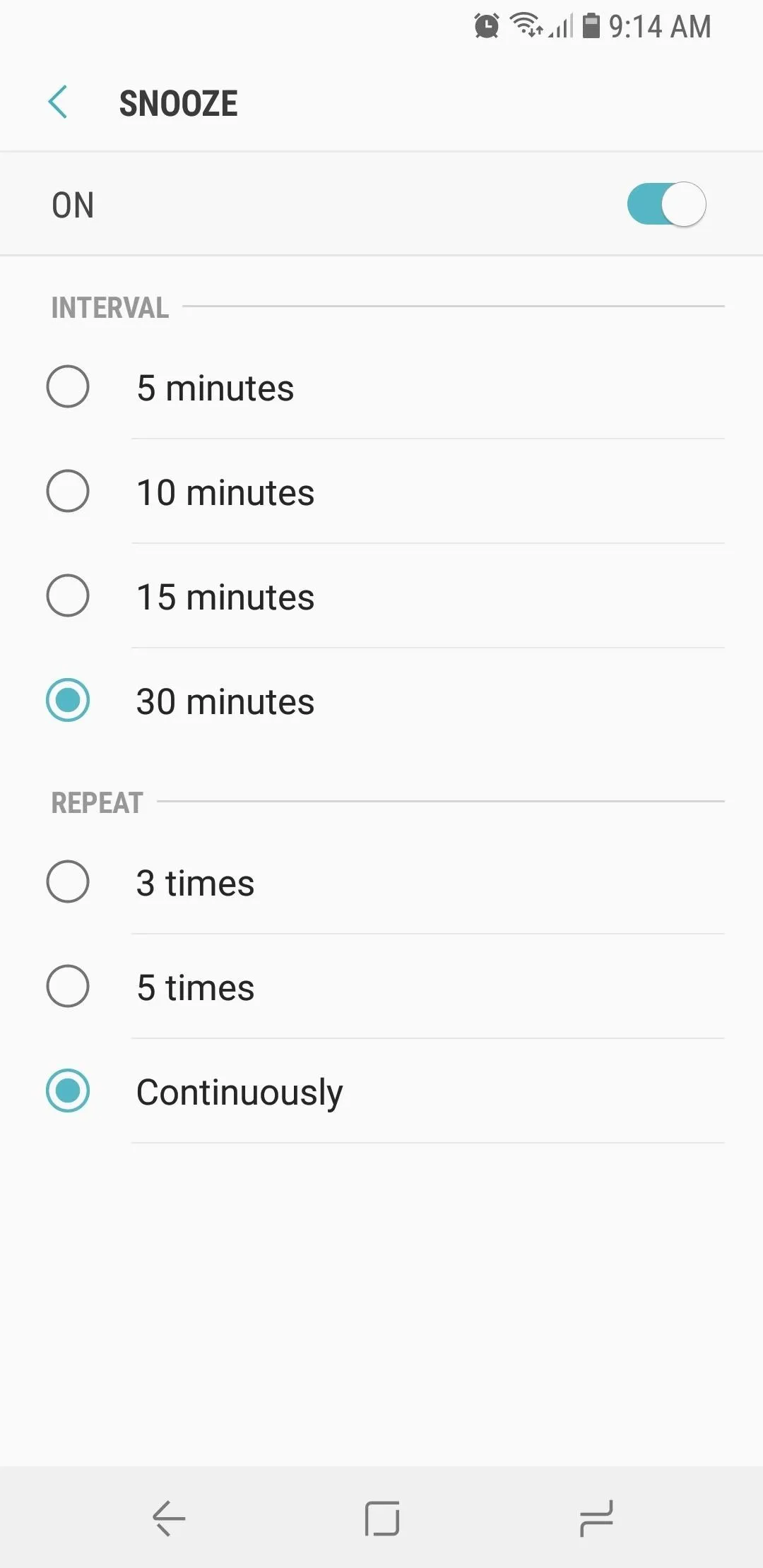Viewport: 763px width, 1568px height.
Task: Set the interval to 15 minutes
Action: pos(381,596)
